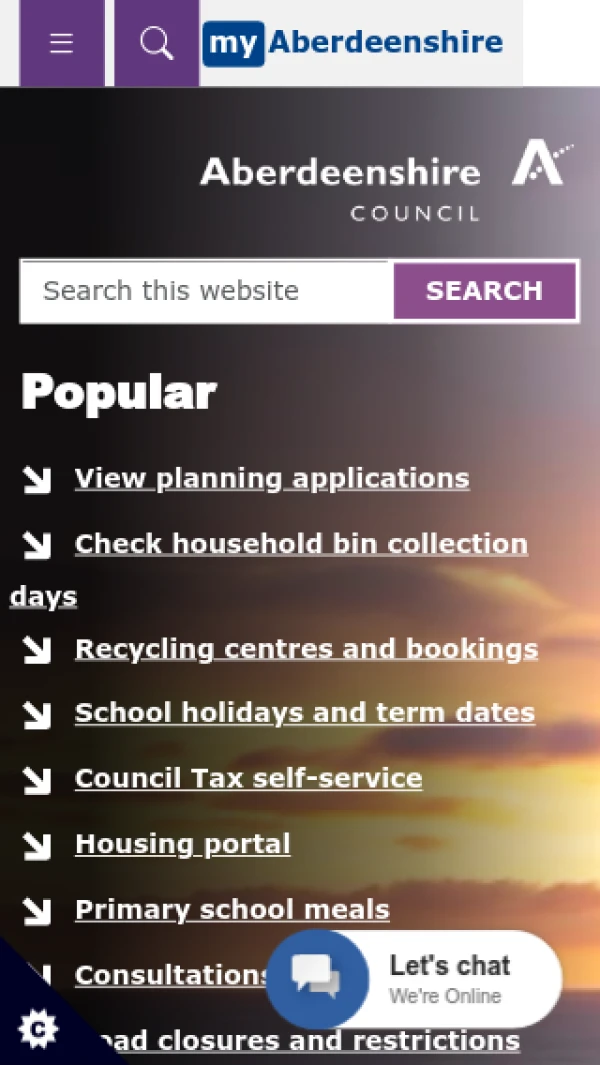Open the magnifier search icon
The width and height of the screenshot is (600, 1065).
point(156,44)
